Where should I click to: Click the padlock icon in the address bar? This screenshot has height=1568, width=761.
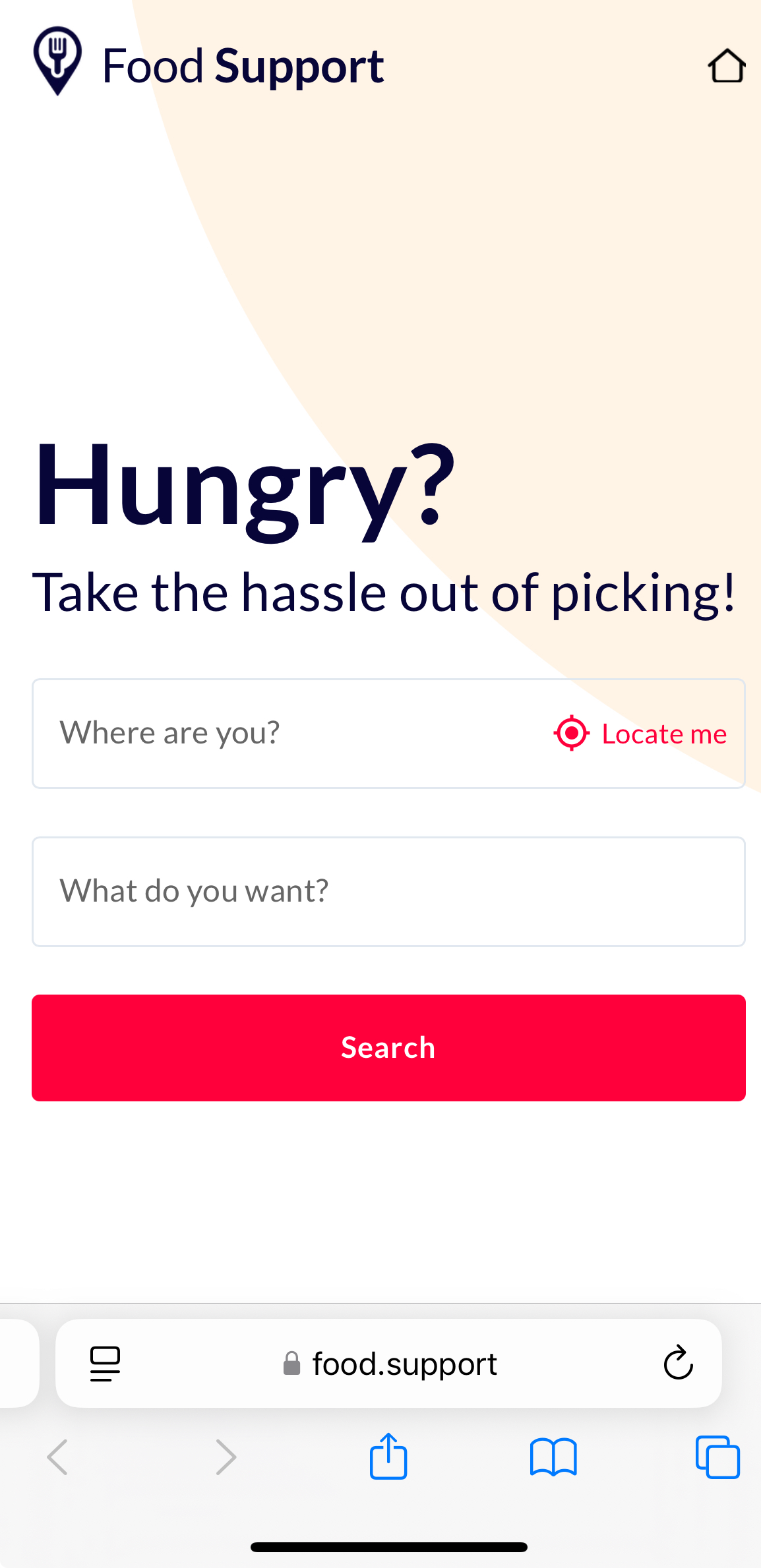[291, 1363]
